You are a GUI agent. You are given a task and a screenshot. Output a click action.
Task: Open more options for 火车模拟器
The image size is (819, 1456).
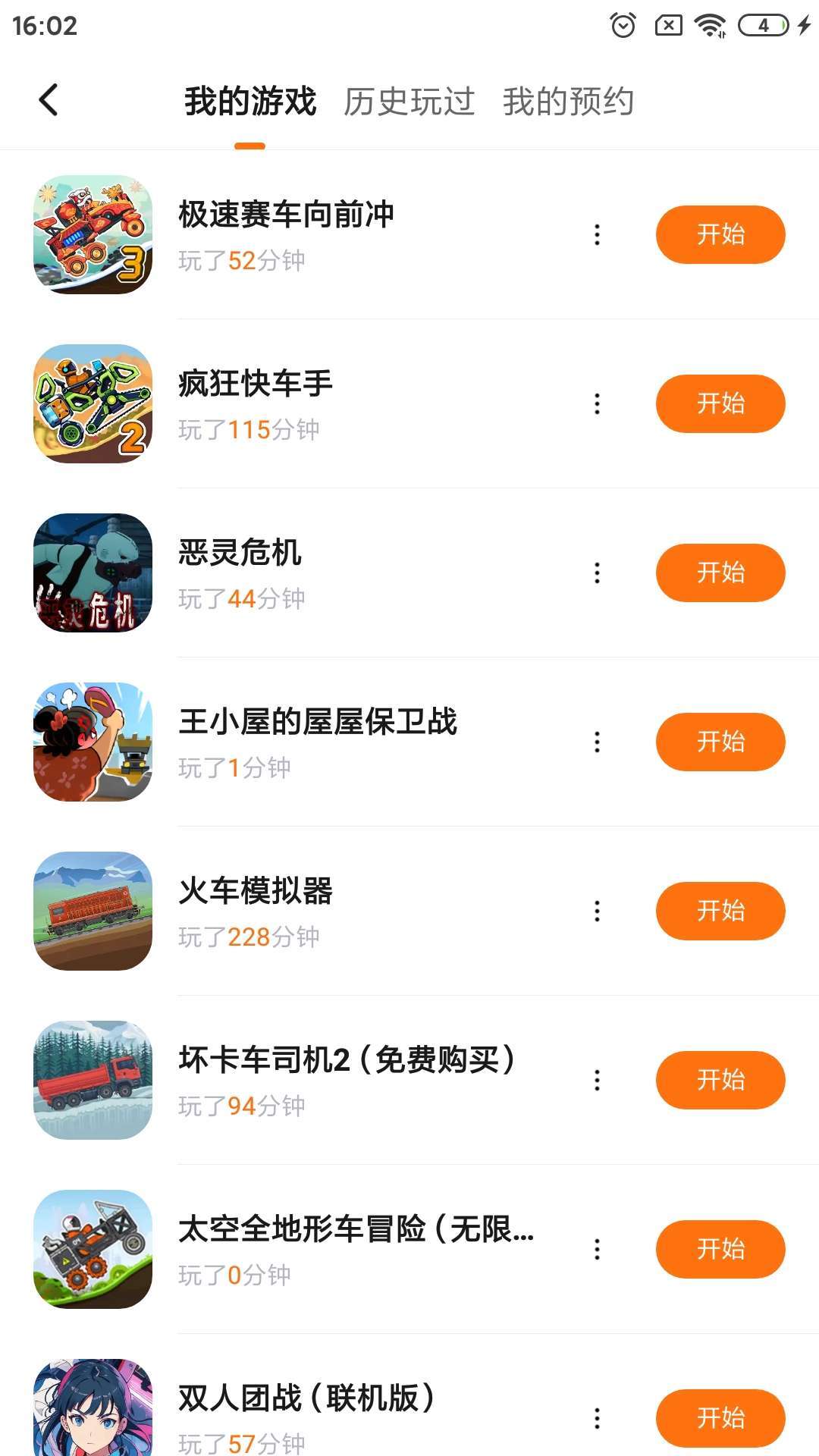pyautogui.click(x=598, y=912)
